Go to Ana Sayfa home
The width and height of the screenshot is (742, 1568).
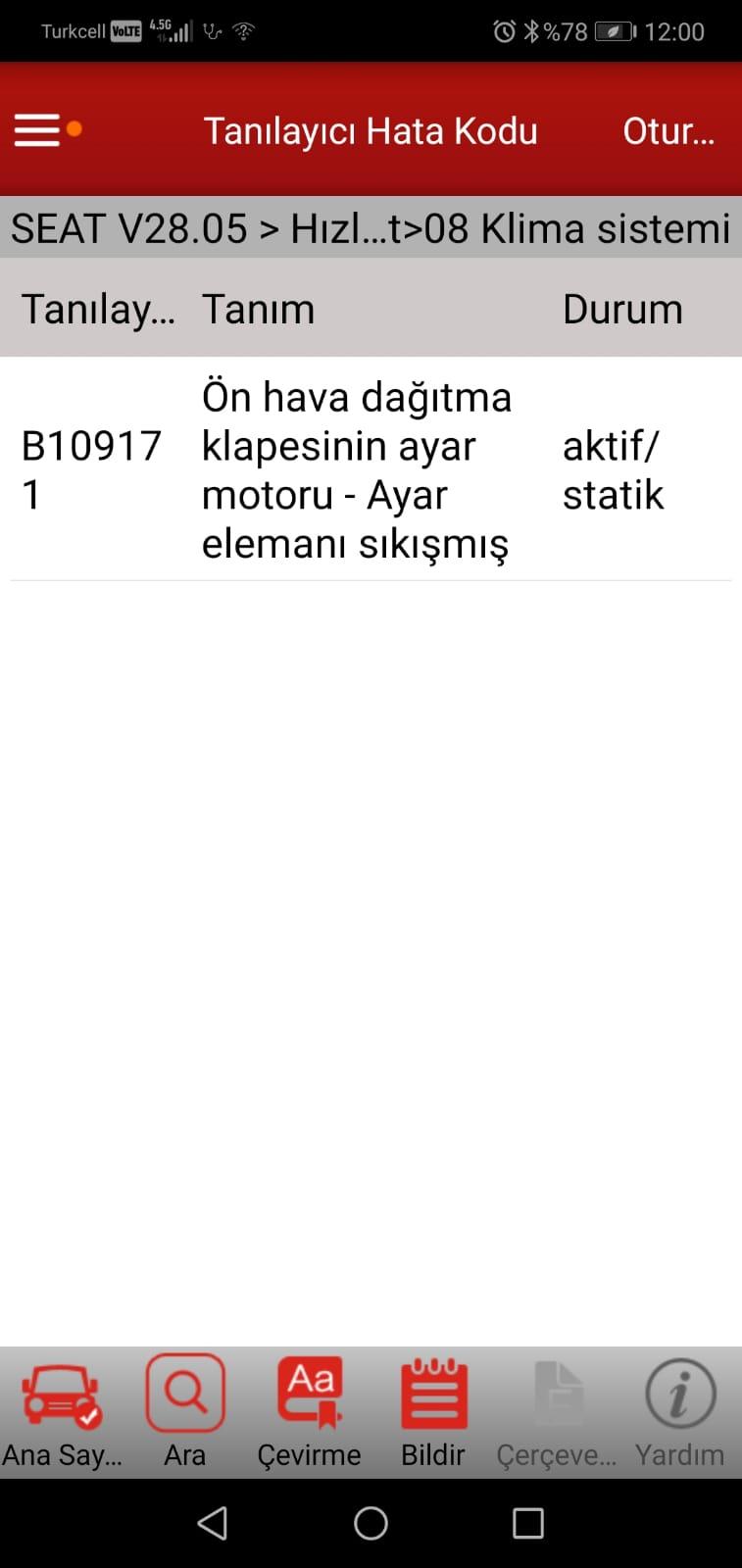pyautogui.click(x=62, y=1412)
